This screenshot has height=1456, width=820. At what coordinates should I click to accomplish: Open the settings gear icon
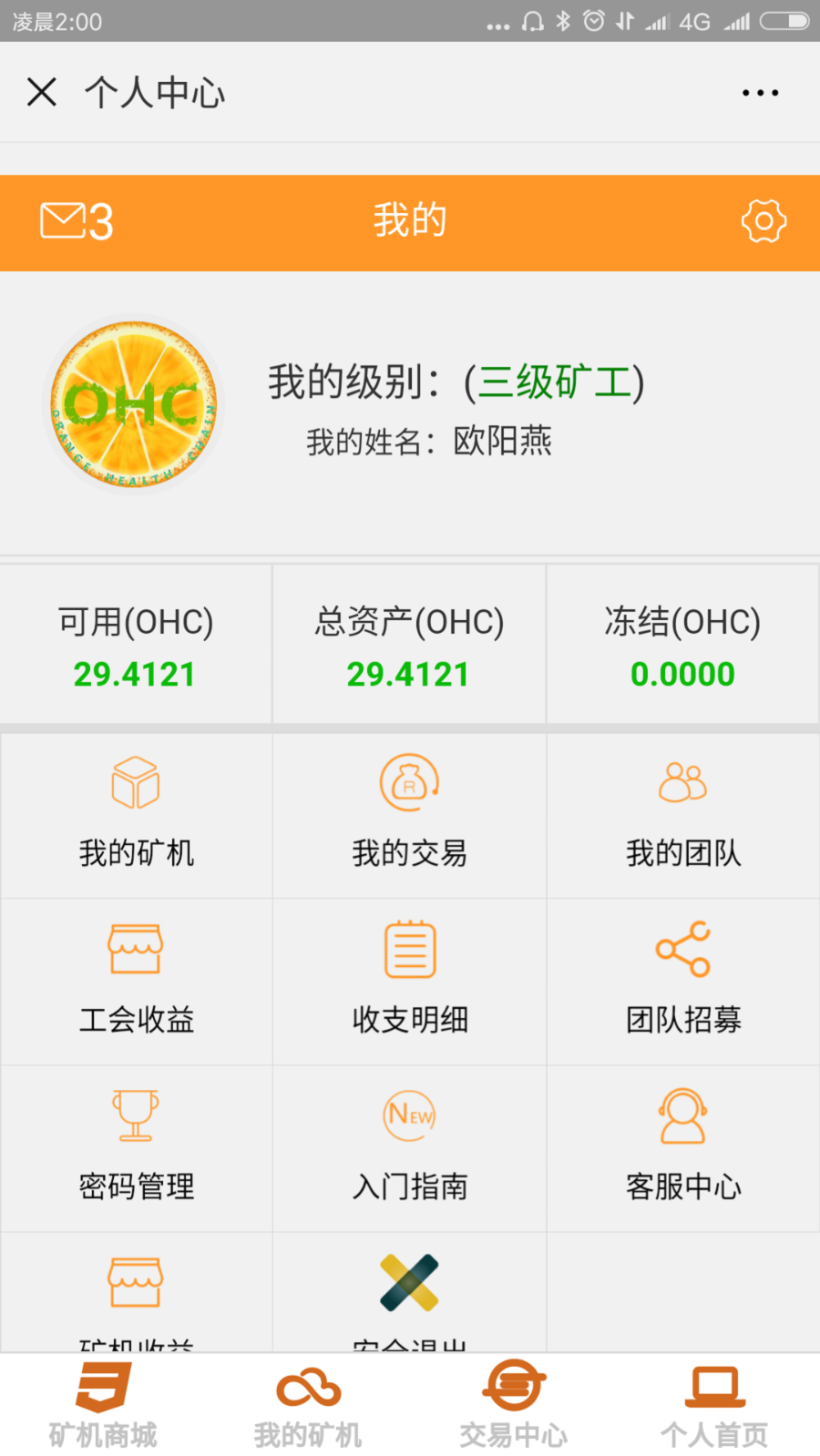764,221
